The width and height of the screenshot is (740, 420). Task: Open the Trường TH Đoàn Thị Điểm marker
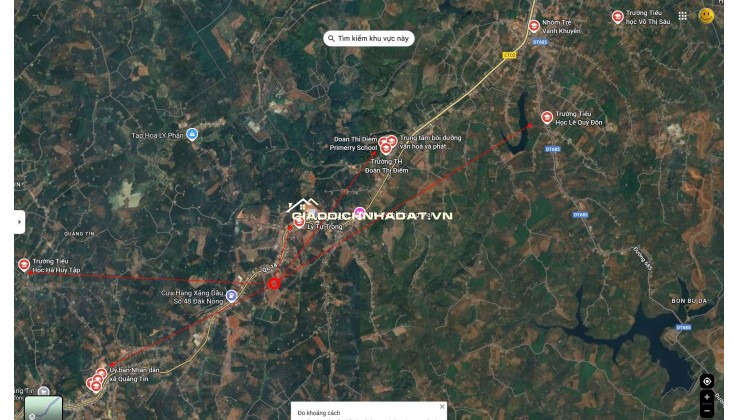[x=386, y=149]
